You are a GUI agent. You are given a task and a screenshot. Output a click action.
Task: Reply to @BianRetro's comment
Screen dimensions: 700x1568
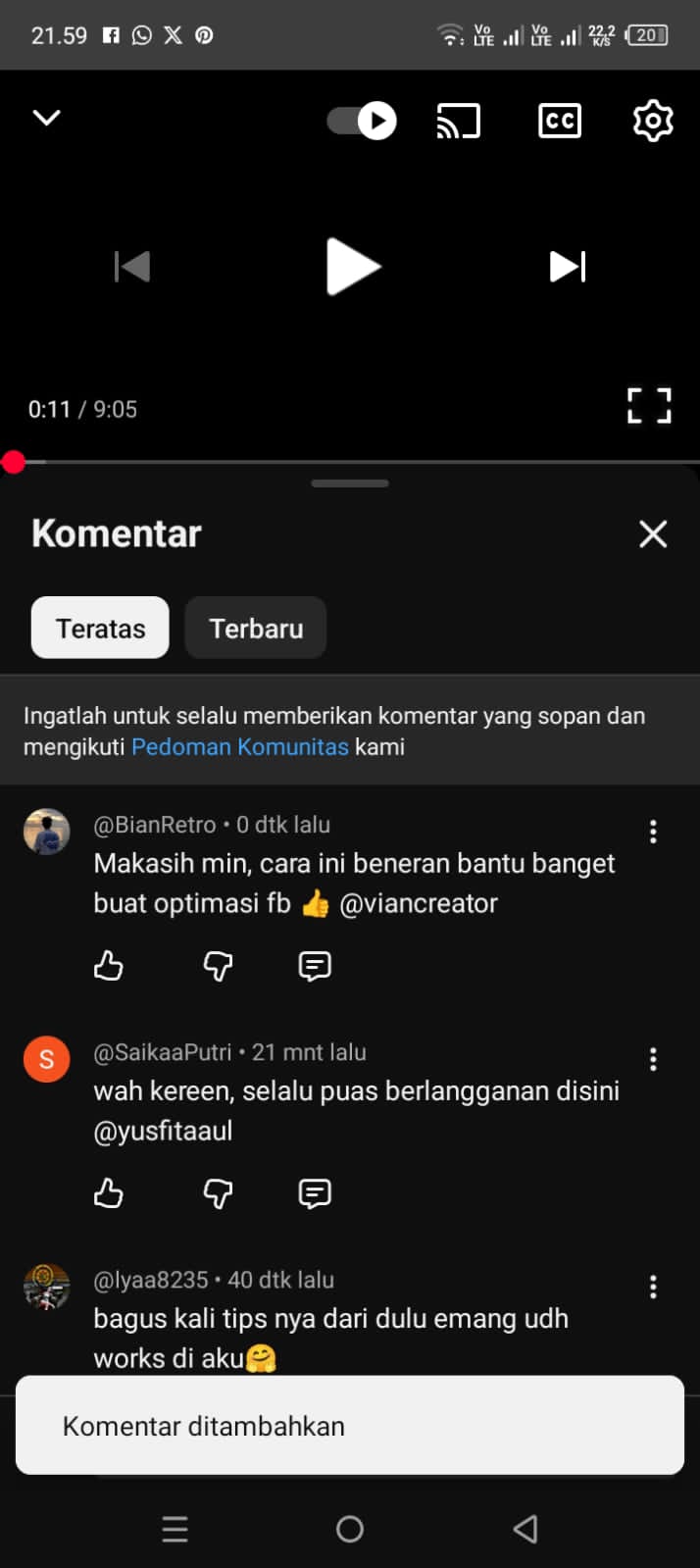pyautogui.click(x=315, y=966)
